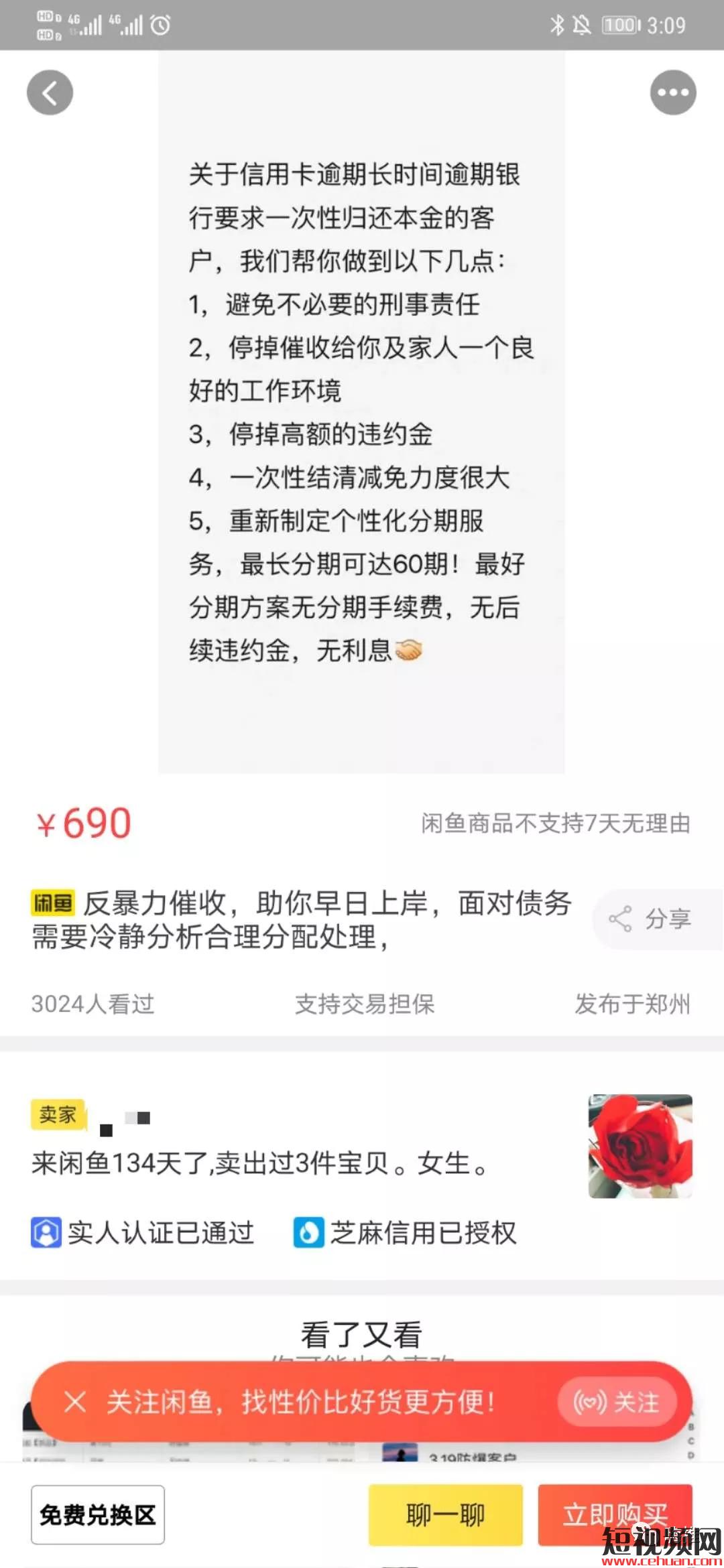Go back using the top-left arrow
Screen dimensions: 724x1568
(x=50, y=92)
